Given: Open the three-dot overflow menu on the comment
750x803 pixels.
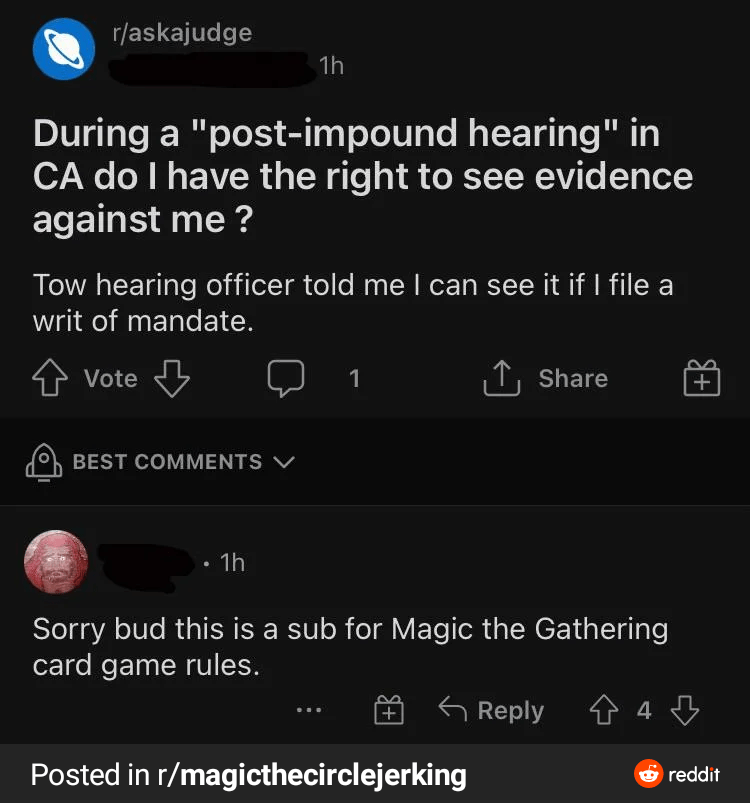Looking at the screenshot, I should 310,710.
